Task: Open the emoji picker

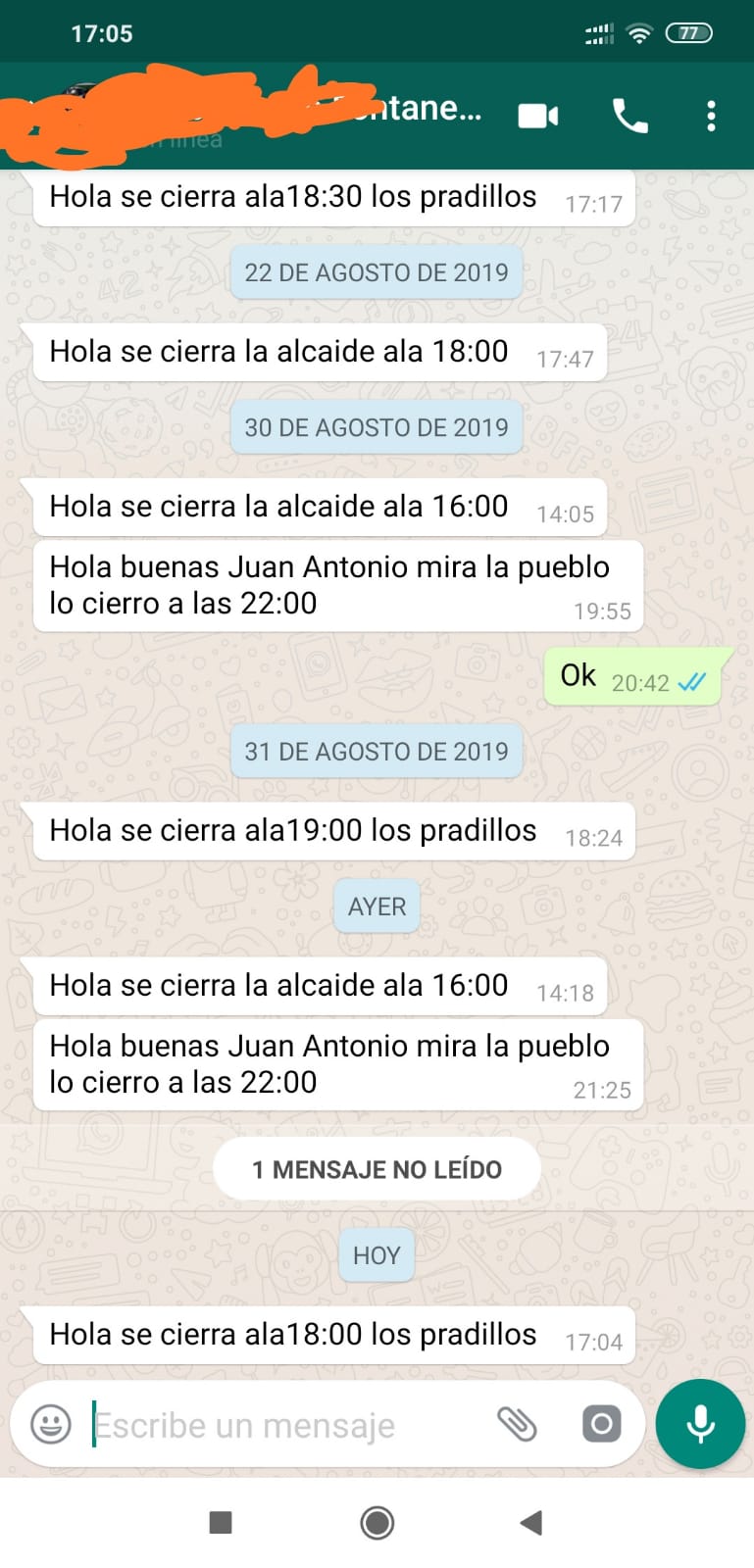Action: (x=51, y=1424)
